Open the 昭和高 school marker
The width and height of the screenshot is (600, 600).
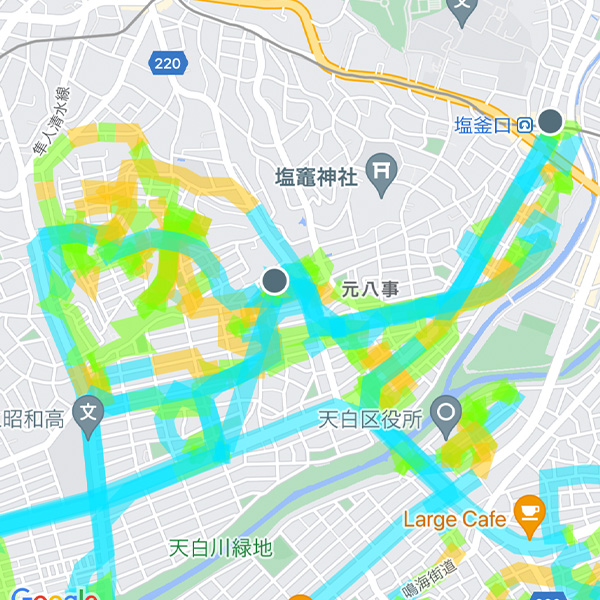point(90,410)
